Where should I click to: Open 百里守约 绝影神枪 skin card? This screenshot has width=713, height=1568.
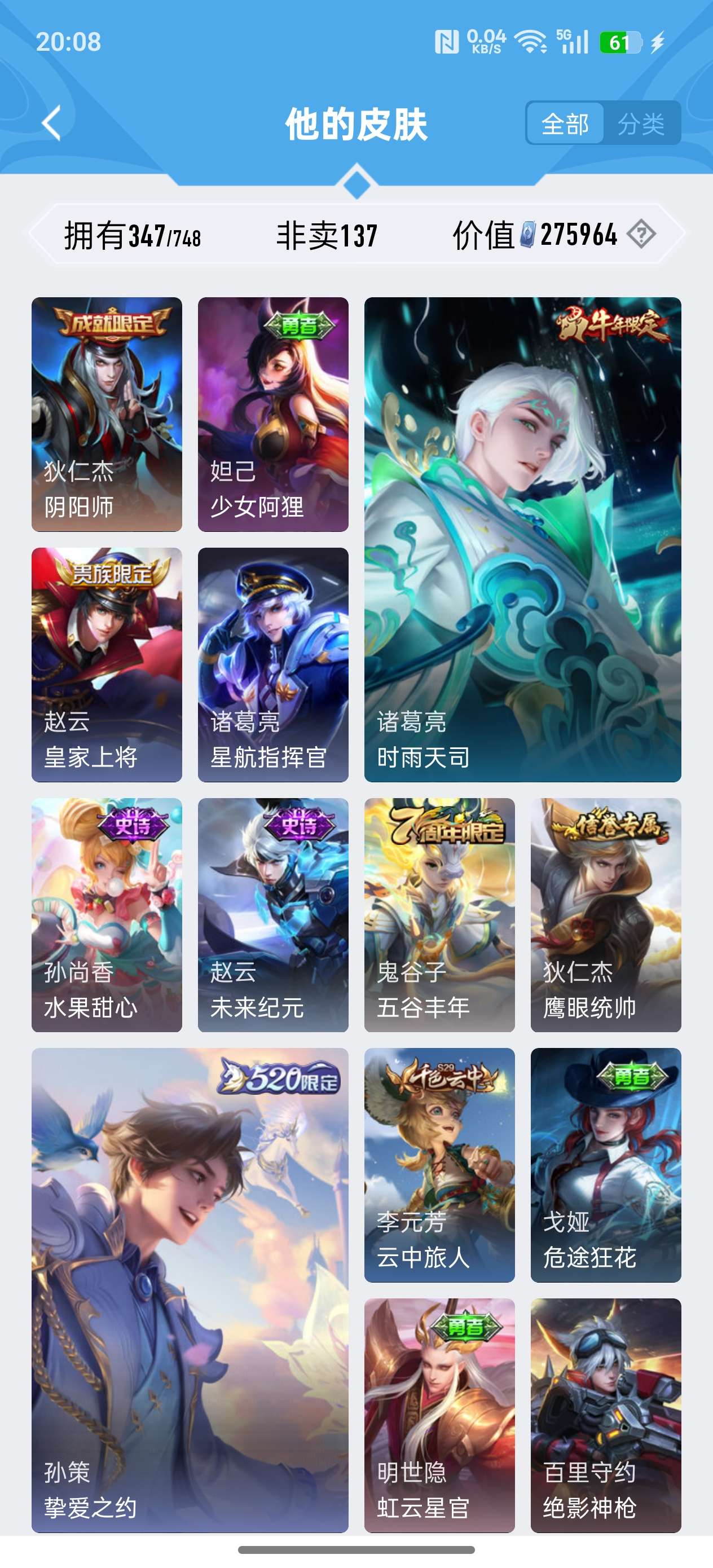[605, 1415]
